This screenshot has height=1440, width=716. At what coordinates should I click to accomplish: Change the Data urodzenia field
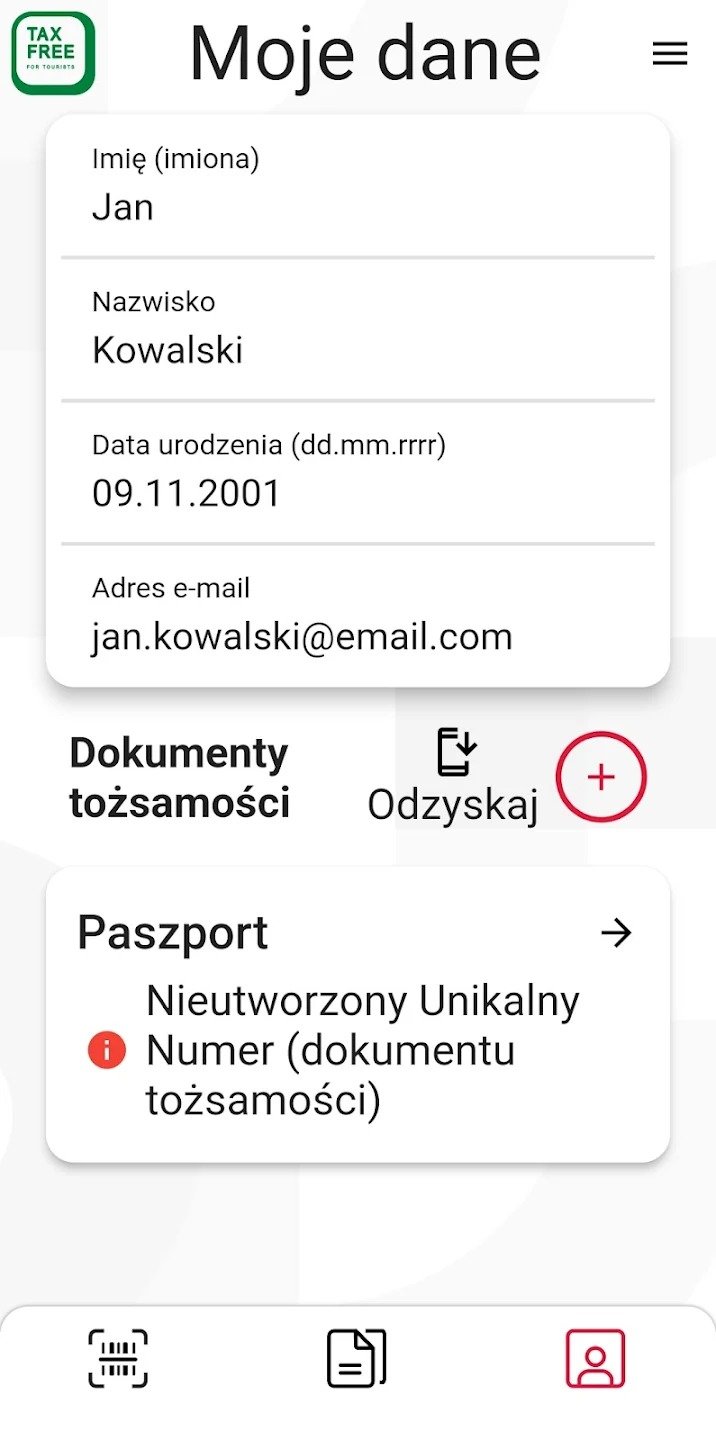(x=358, y=473)
